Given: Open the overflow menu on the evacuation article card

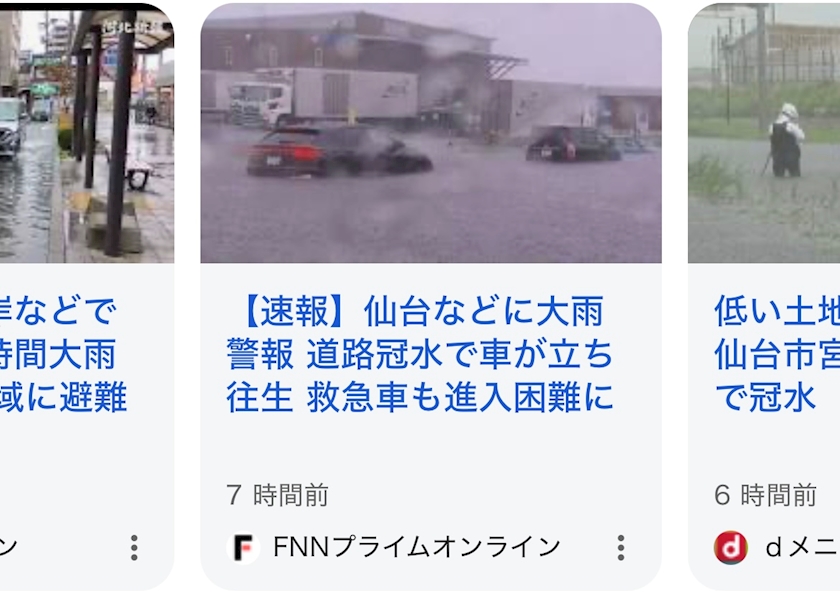Looking at the screenshot, I should (133, 547).
